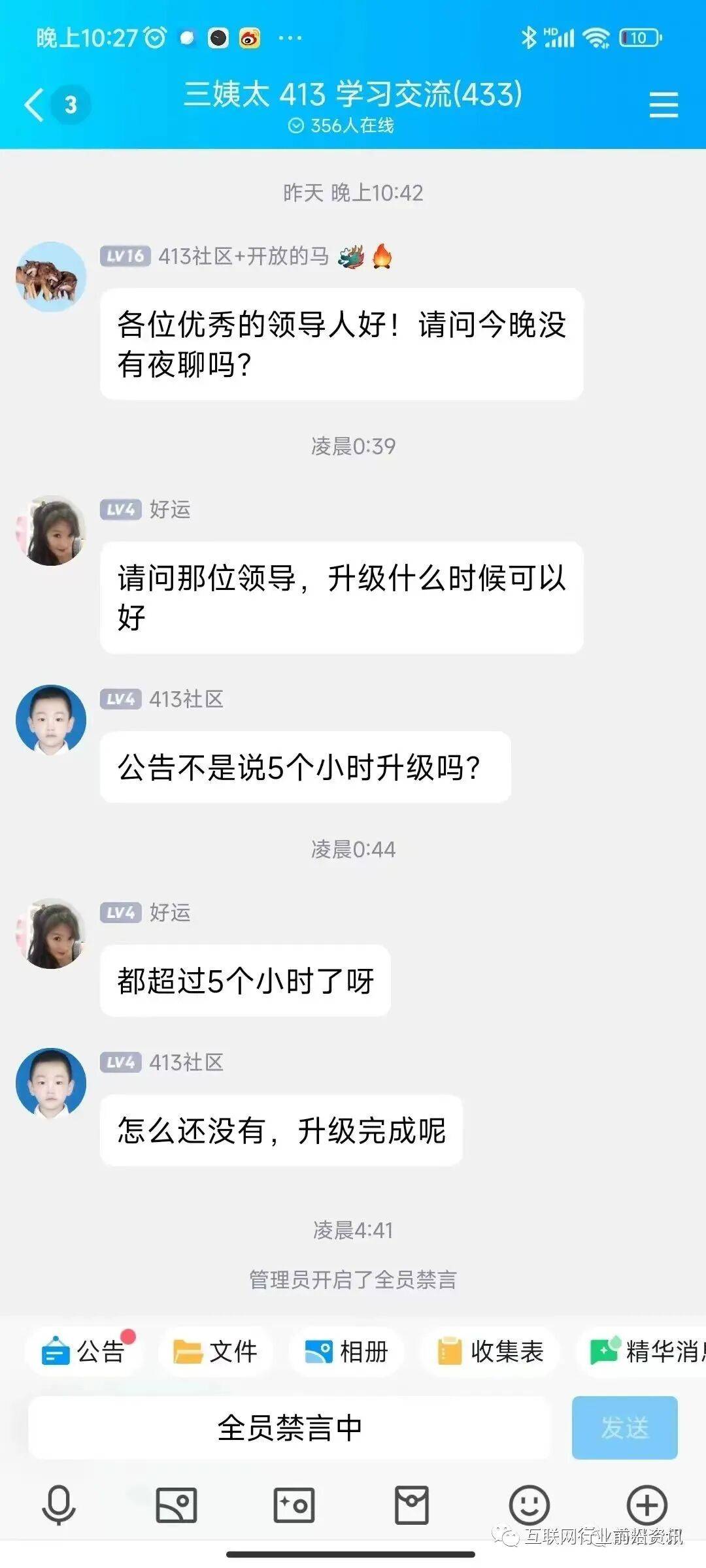Open the camera icon

coord(294,1505)
